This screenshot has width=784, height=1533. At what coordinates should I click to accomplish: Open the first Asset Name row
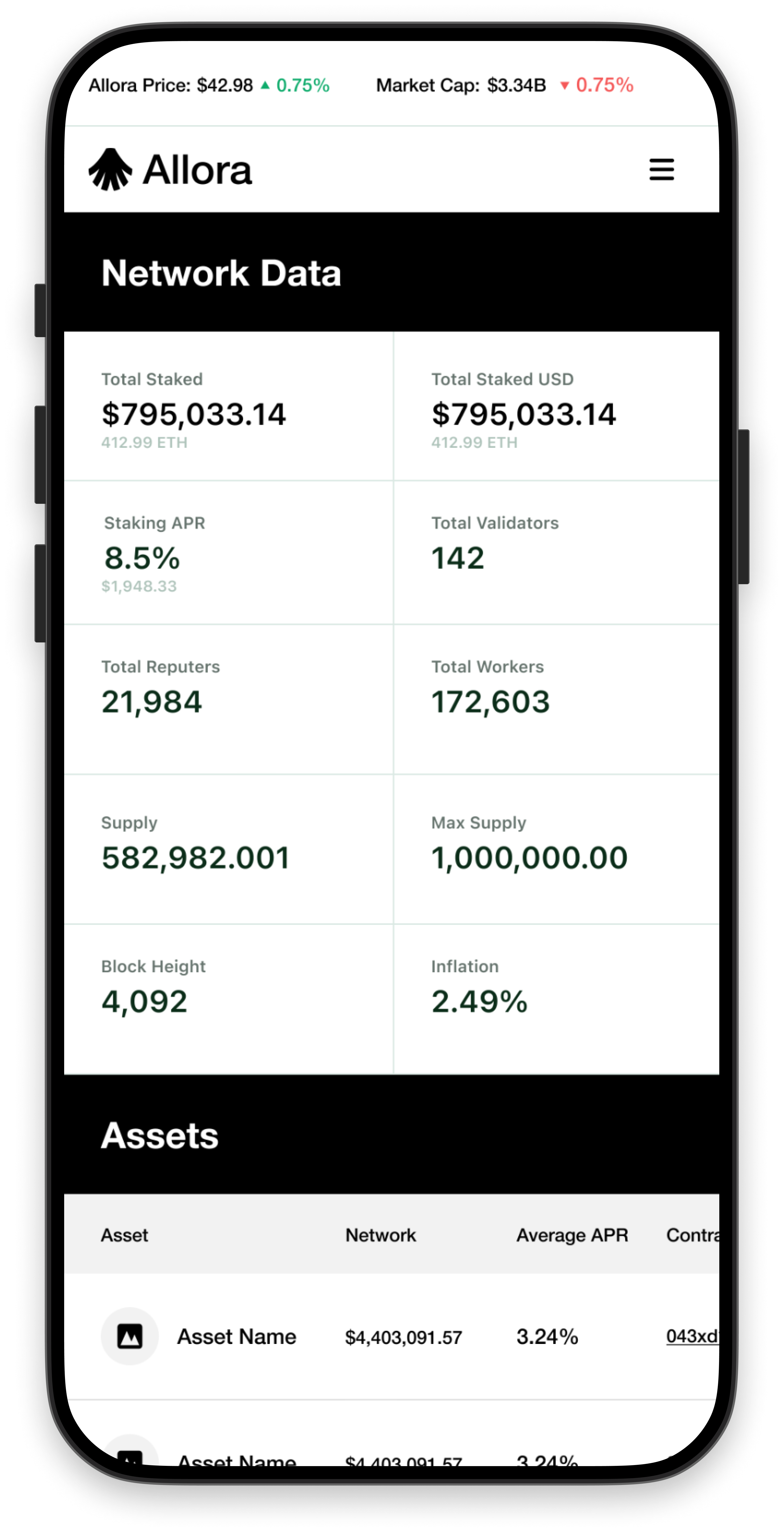coord(391,1336)
